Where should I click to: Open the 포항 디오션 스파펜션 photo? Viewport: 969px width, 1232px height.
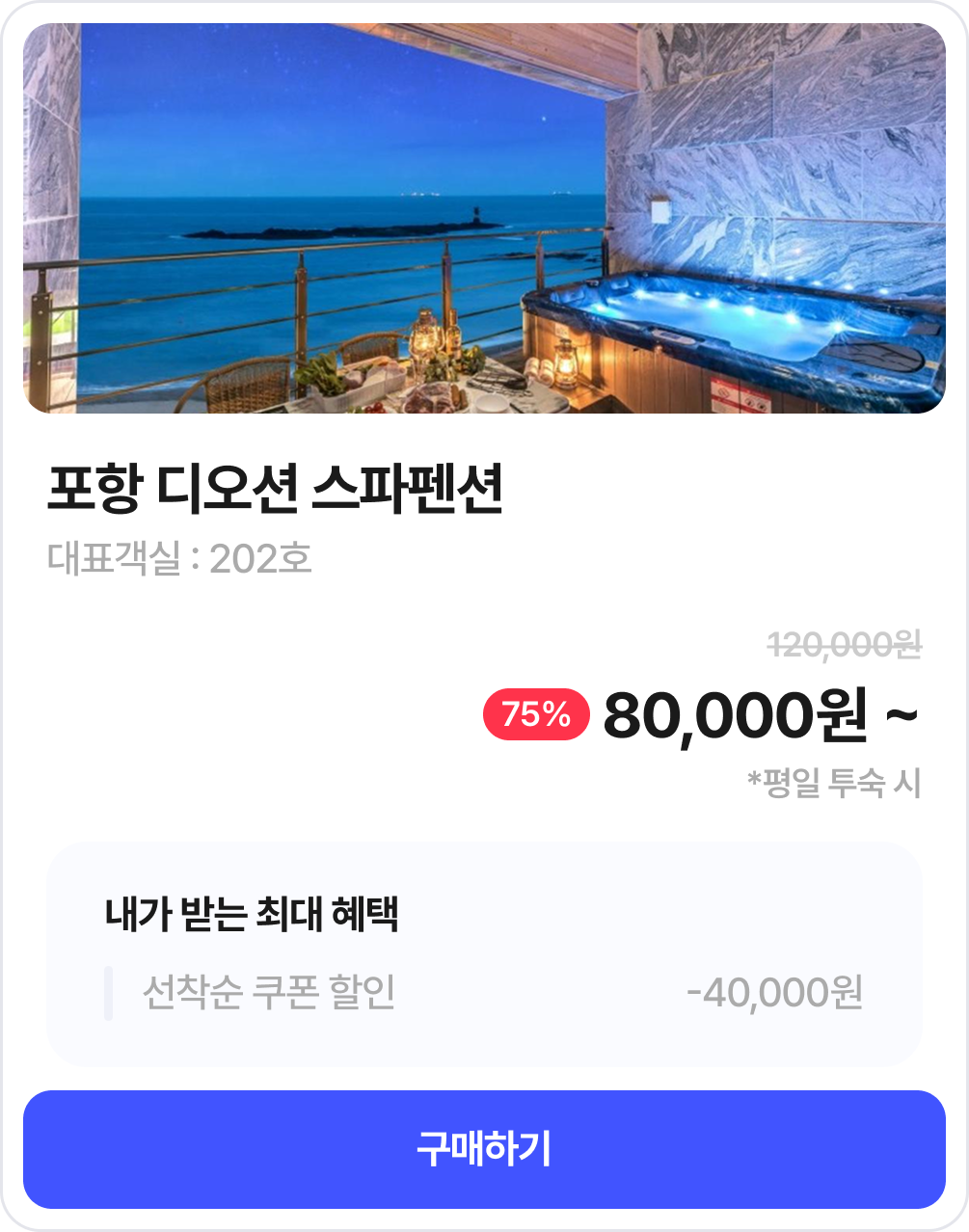484,219
